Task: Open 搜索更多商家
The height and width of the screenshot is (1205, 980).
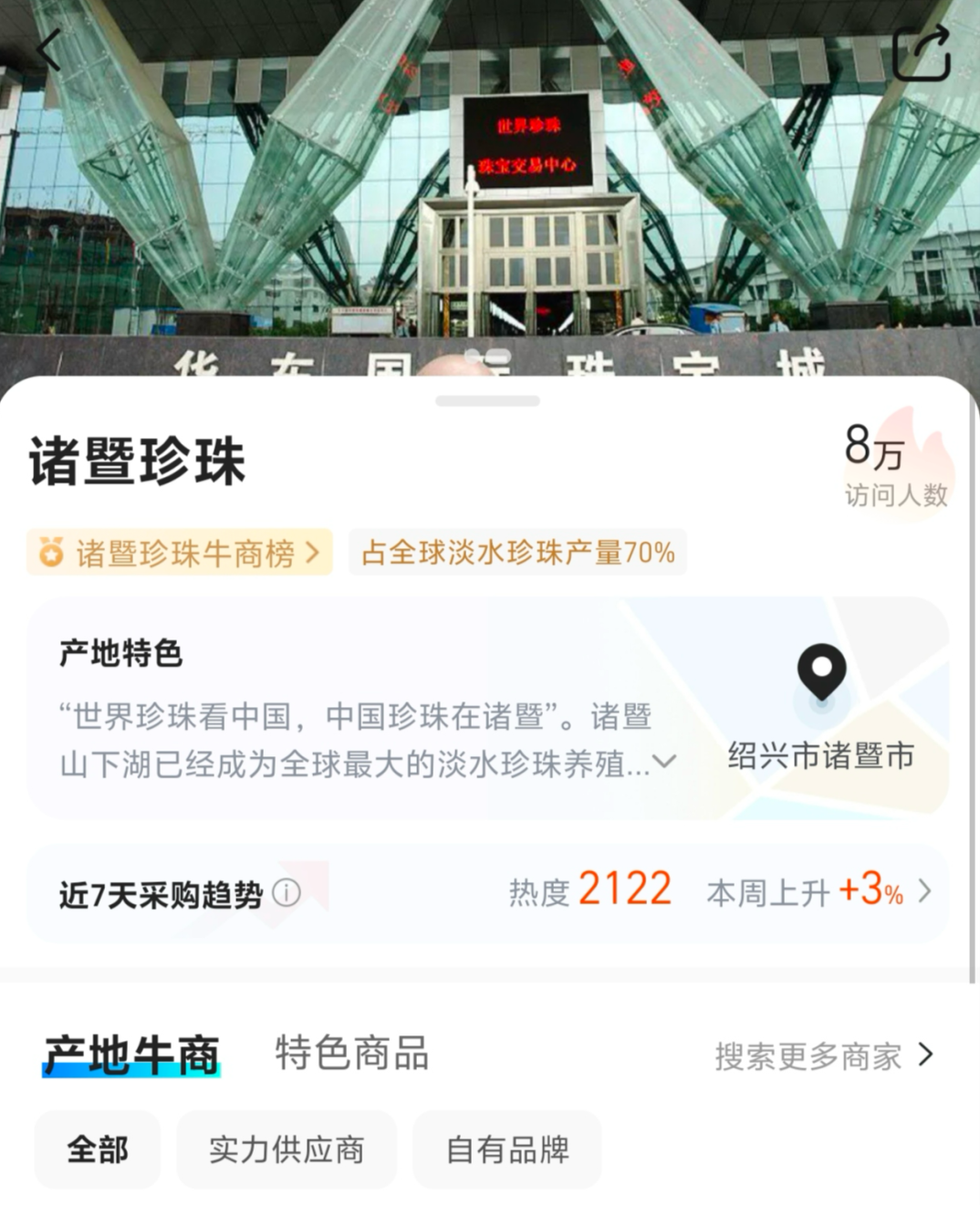Action: tap(823, 1055)
